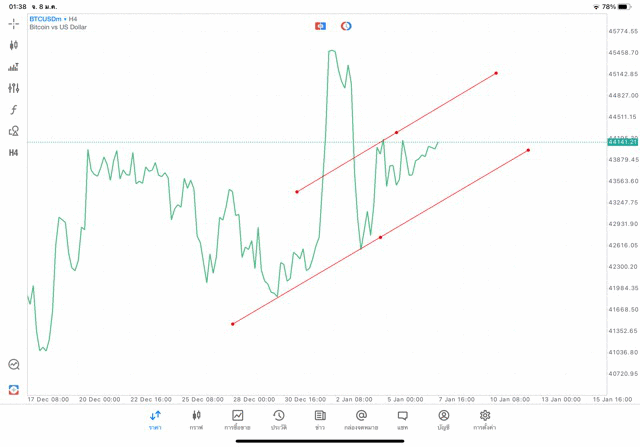
Task: Change chart type via candlestick icon
Action: tap(13, 45)
